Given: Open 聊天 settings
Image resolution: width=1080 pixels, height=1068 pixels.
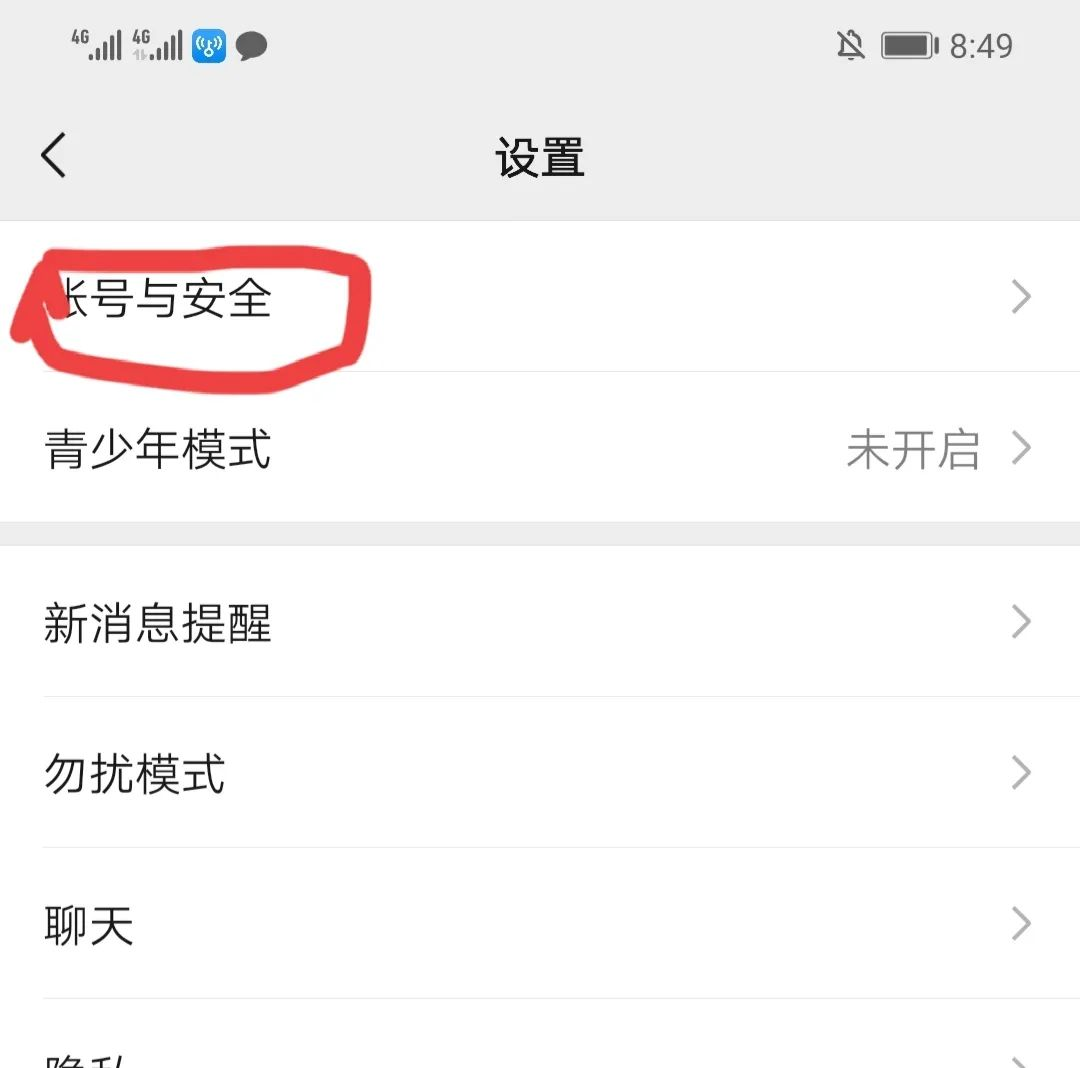Looking at the screenshot, I should (540, 924).
